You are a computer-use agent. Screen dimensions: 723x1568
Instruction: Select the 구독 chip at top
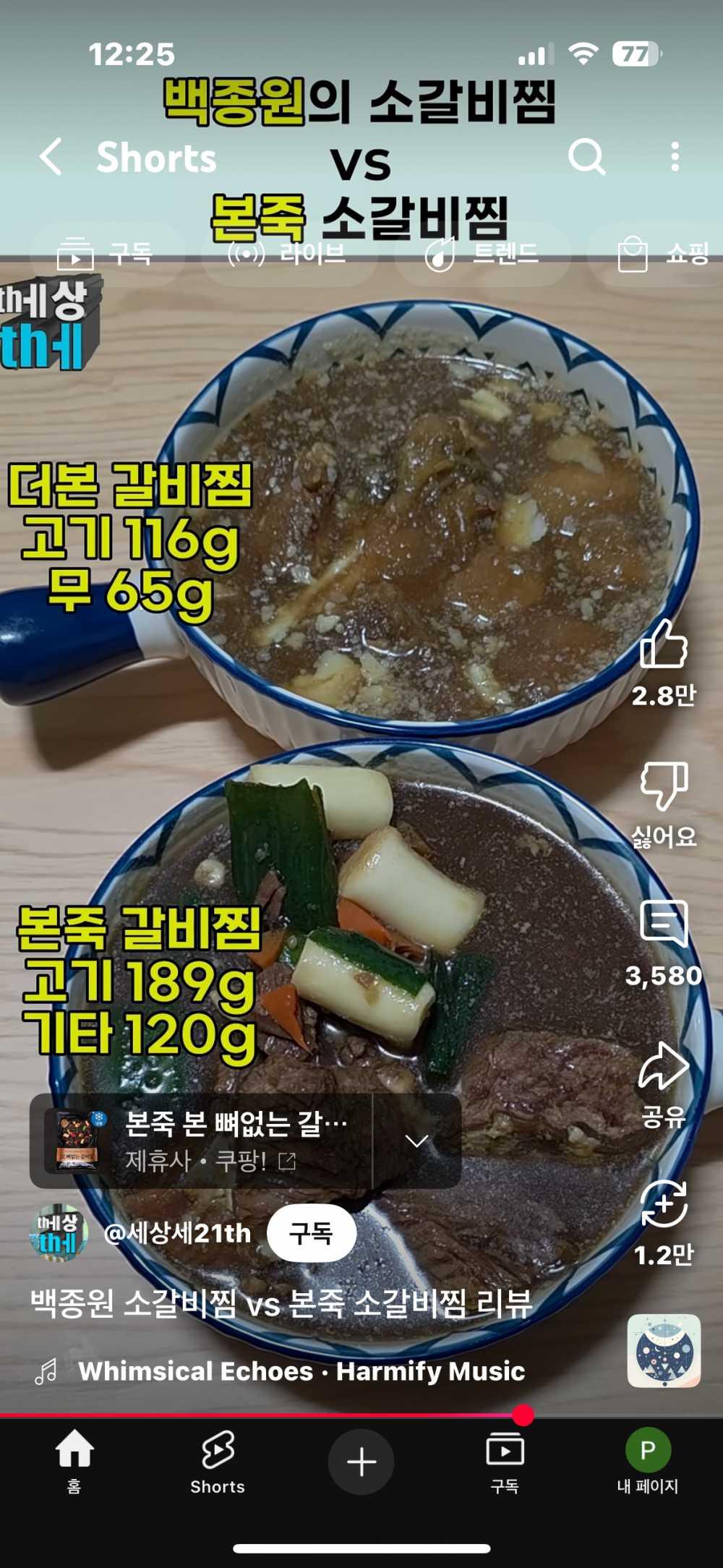pos(106,254)
